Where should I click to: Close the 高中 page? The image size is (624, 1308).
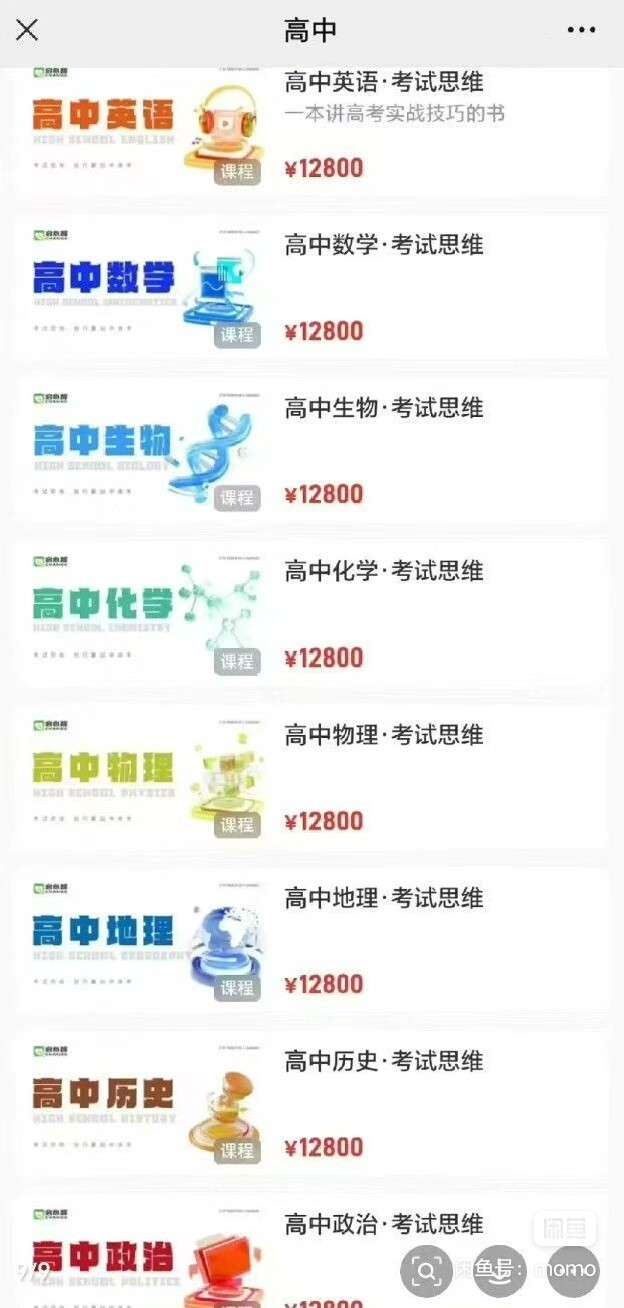point(27,30)
